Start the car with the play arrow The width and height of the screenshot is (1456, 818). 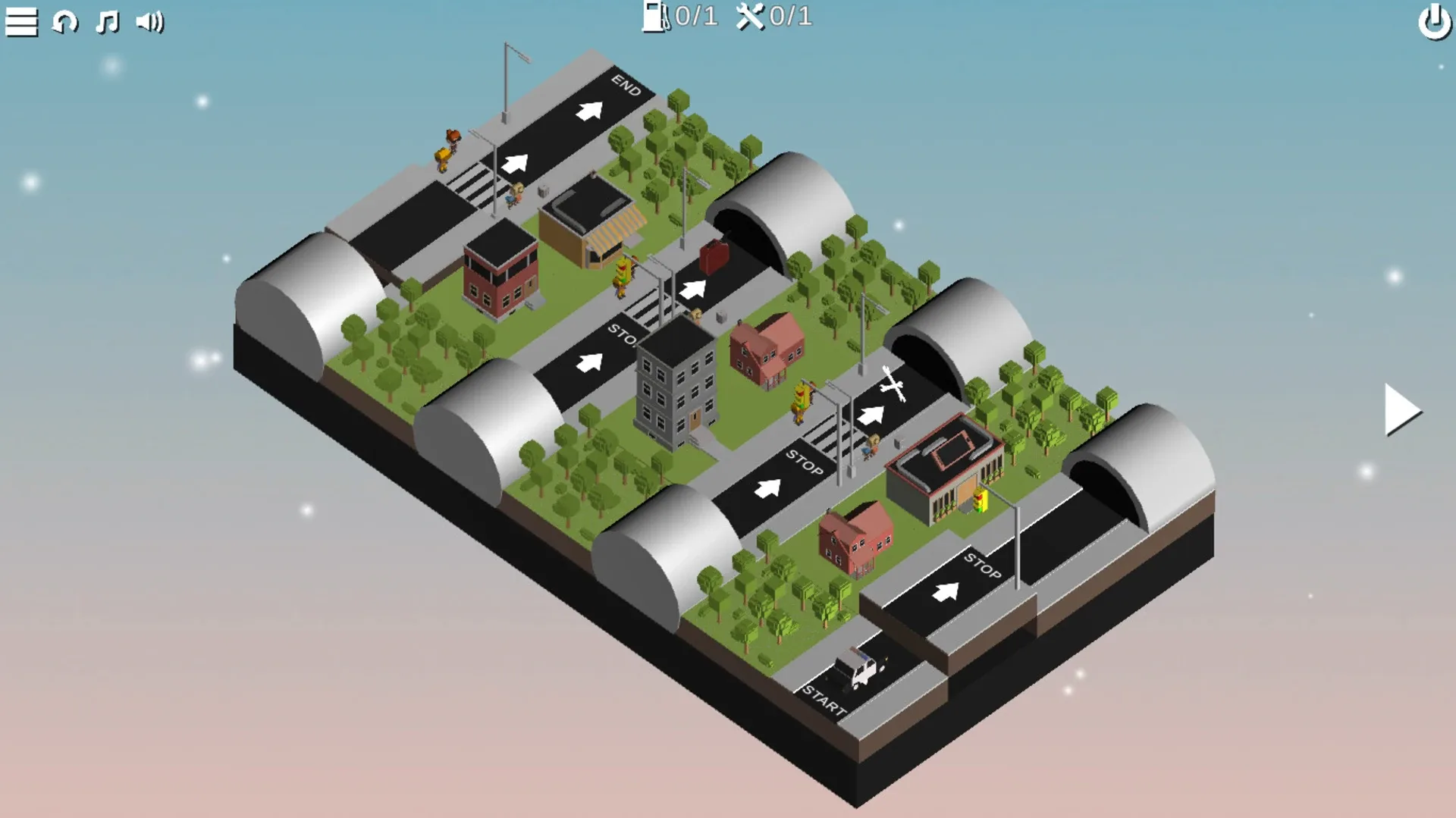1402,410
